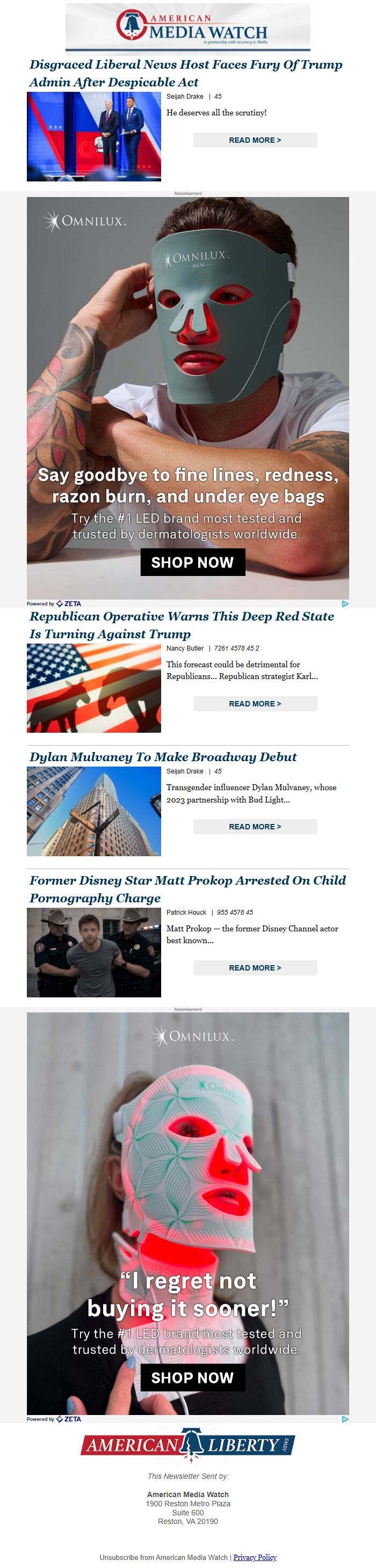Open the AdChoices icon on the first ad
This screenshot has width=376, height=1568.
point(345,604)
